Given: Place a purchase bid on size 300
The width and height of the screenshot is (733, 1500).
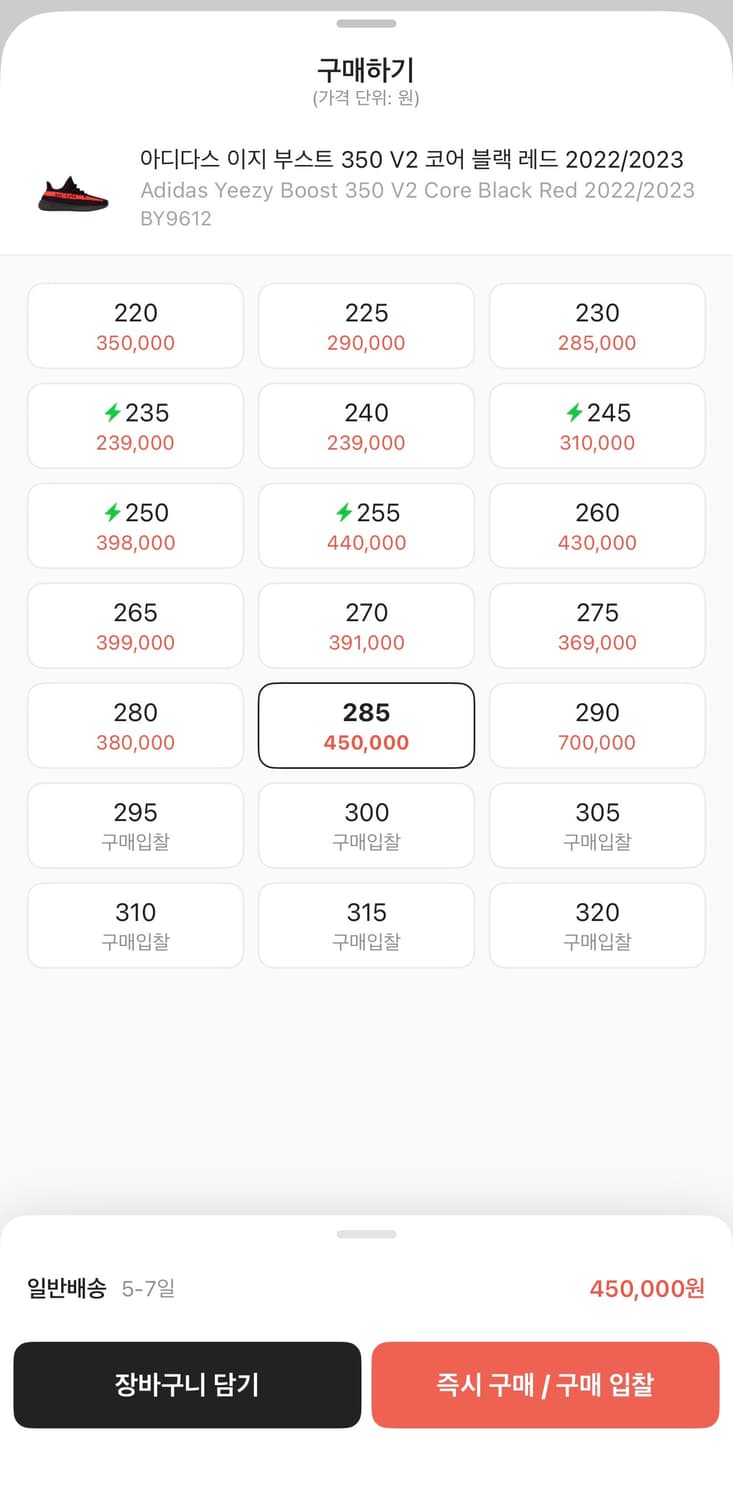Looking at the screenshot, I should tap(366, 825).
